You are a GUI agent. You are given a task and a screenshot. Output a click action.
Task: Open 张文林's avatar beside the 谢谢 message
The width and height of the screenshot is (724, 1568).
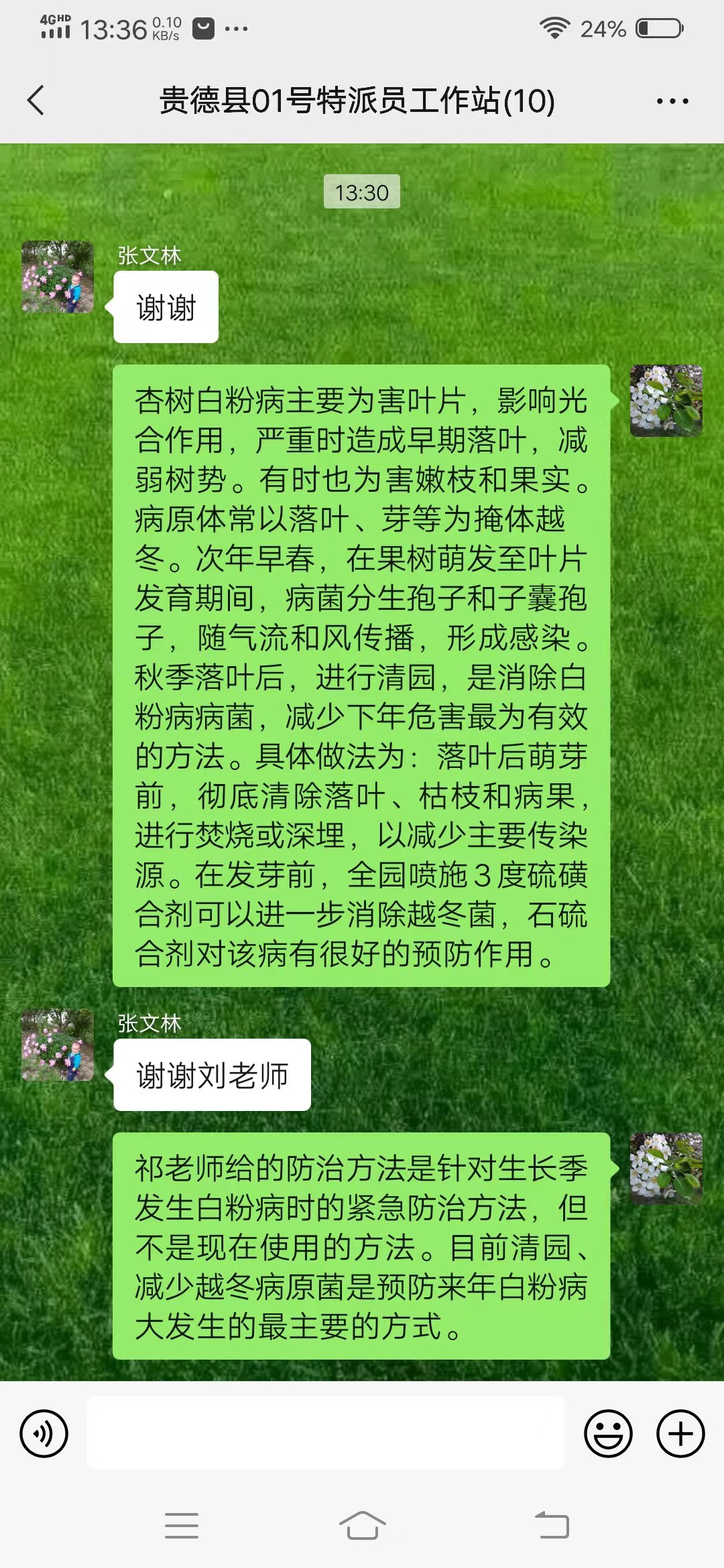[x=58, y=277]
